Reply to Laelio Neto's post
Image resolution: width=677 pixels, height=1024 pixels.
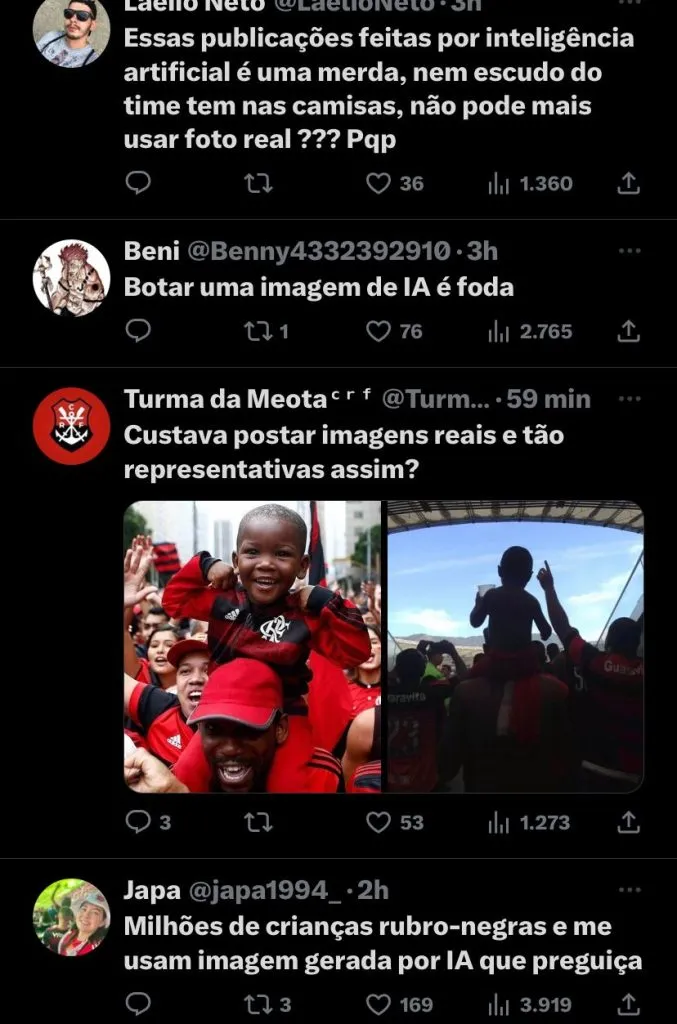pos(138,183)
